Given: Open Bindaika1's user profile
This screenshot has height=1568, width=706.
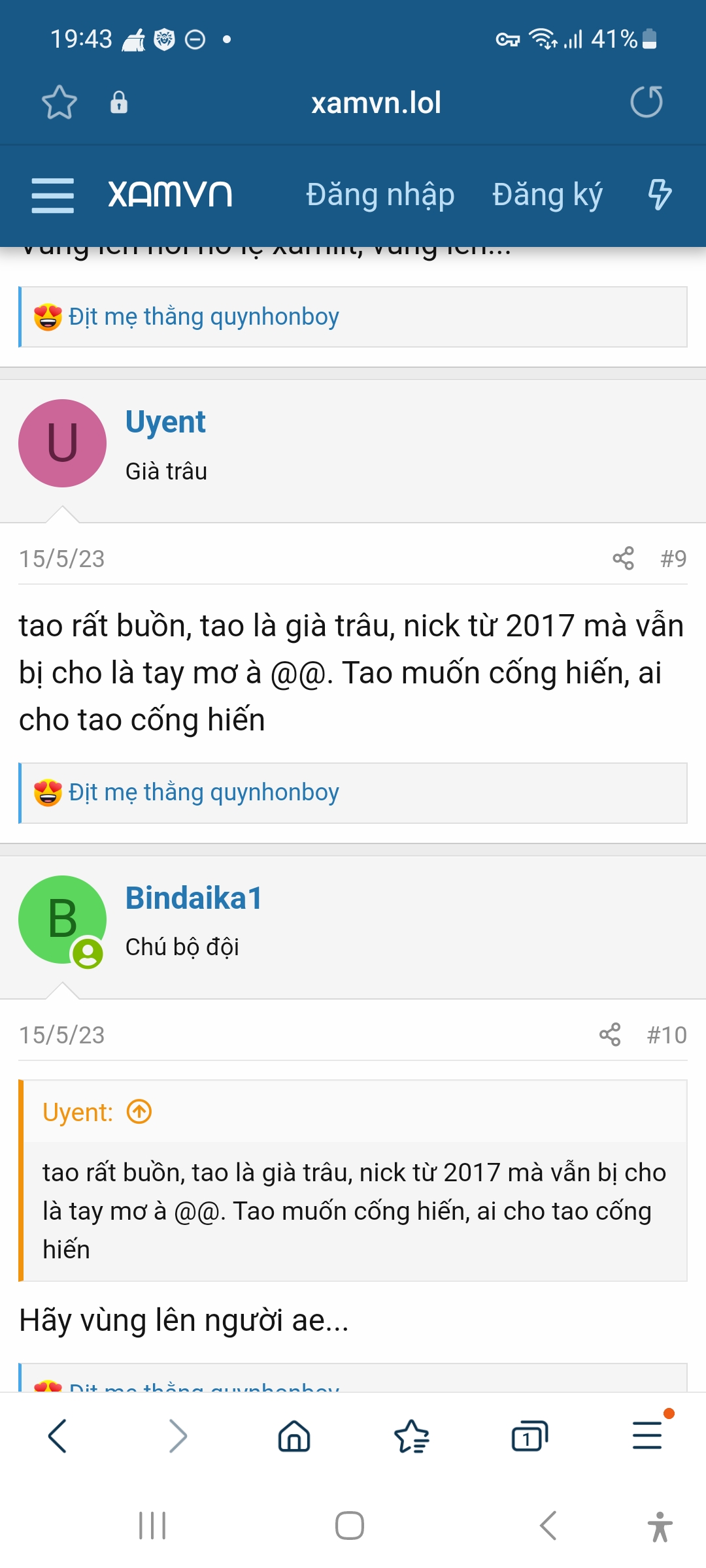Looking at the screenshot, I should [193, 898].
